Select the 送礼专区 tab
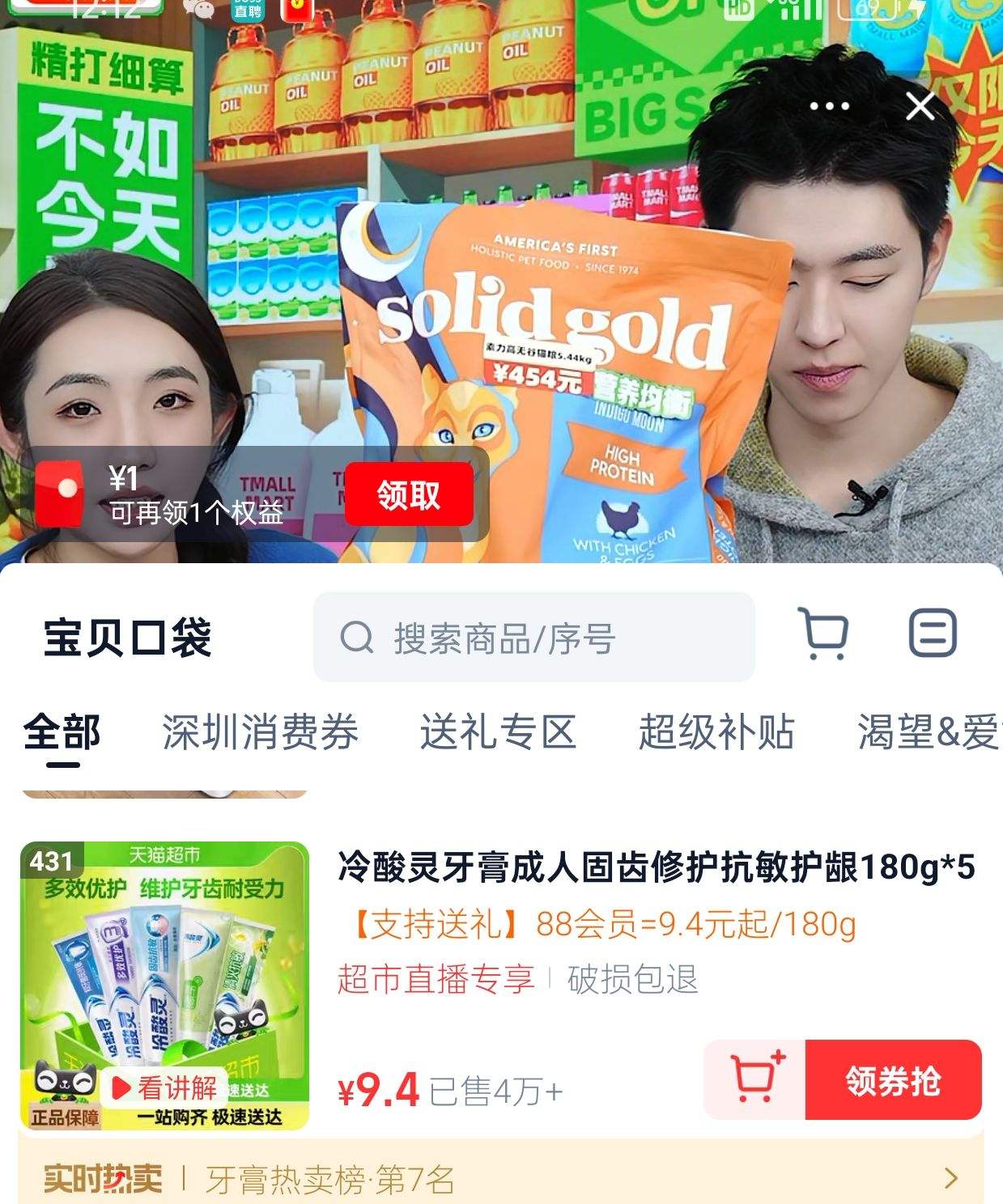The width and height of the screenshot is (1003, 1204). [499, 731]
